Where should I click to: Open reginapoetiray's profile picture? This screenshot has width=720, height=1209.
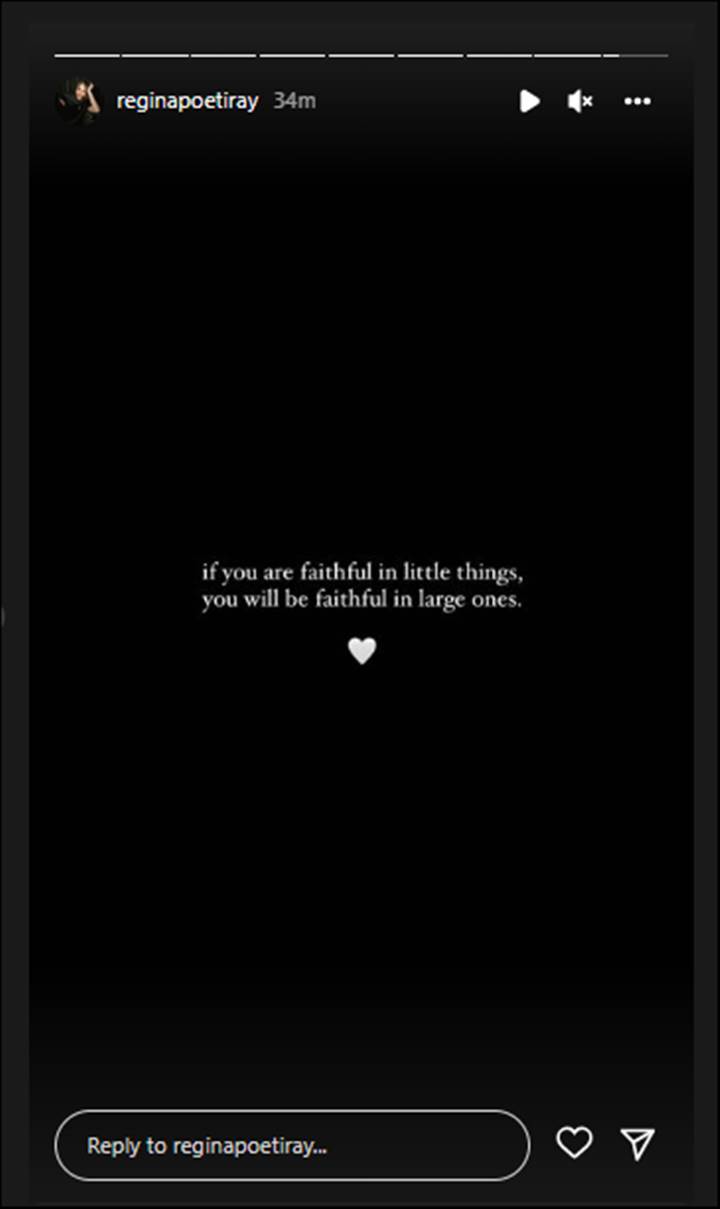coord(78,101)
